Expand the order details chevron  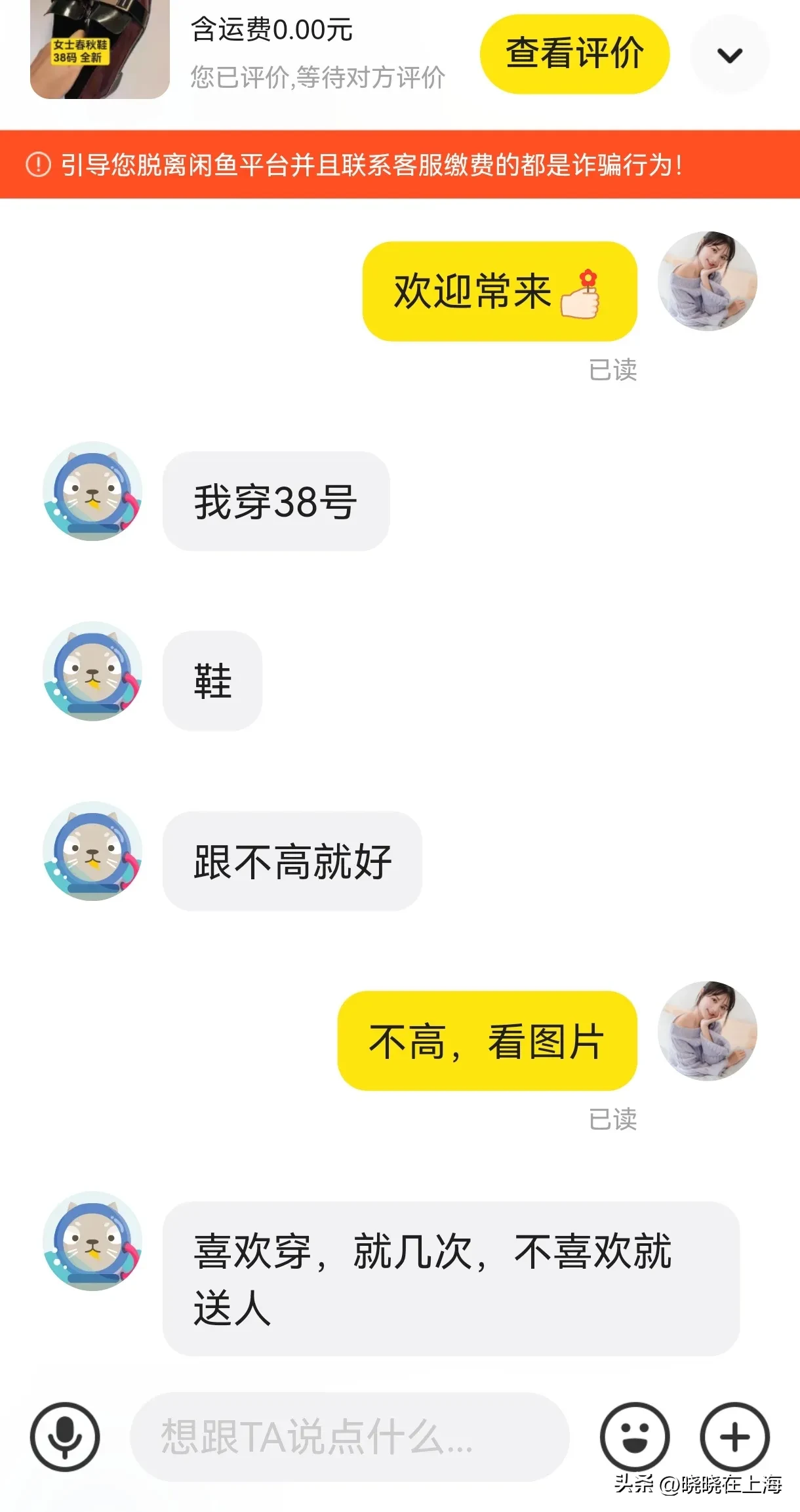[730, 55]
